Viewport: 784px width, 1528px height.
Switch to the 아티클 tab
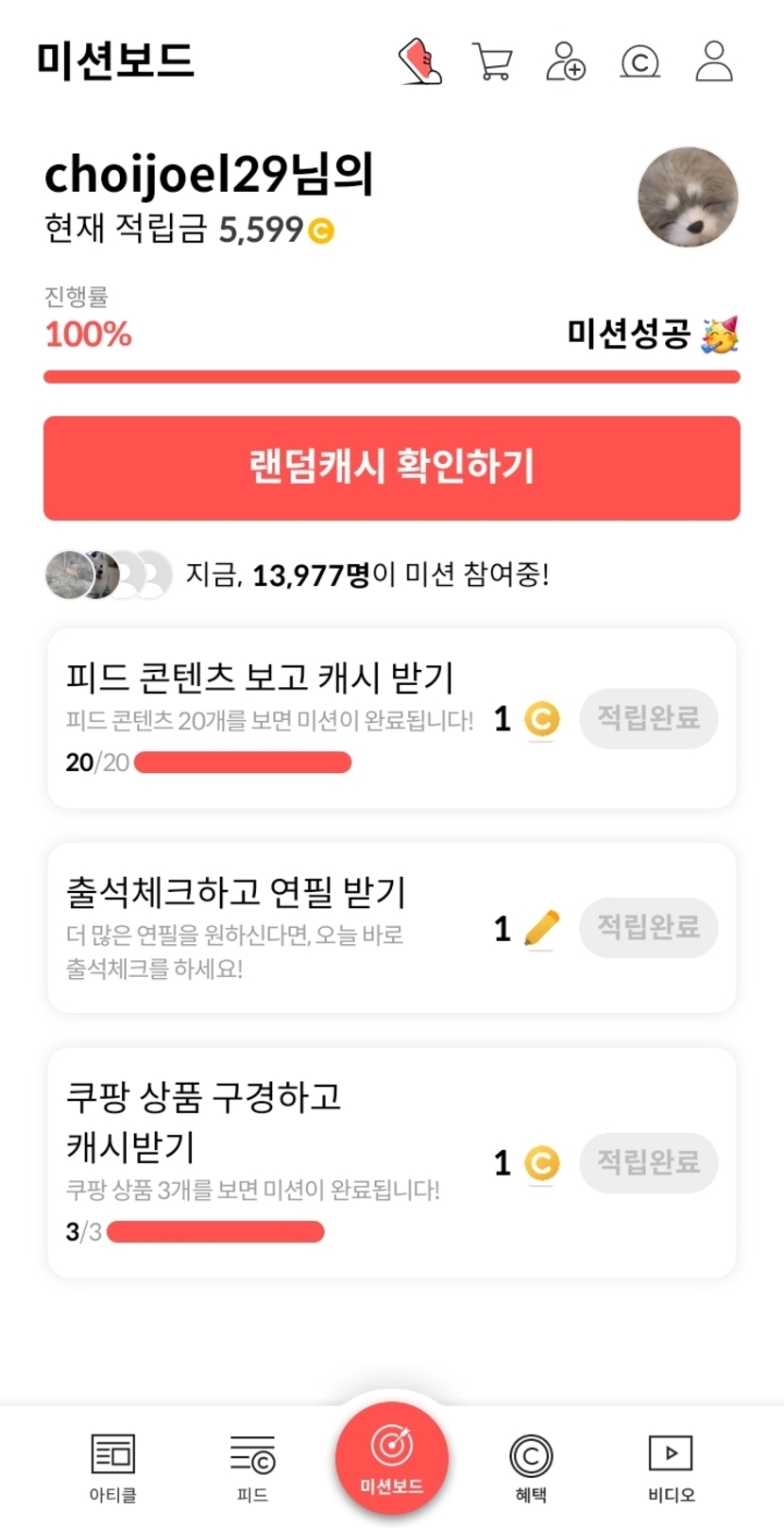(x=113, y=1467)
